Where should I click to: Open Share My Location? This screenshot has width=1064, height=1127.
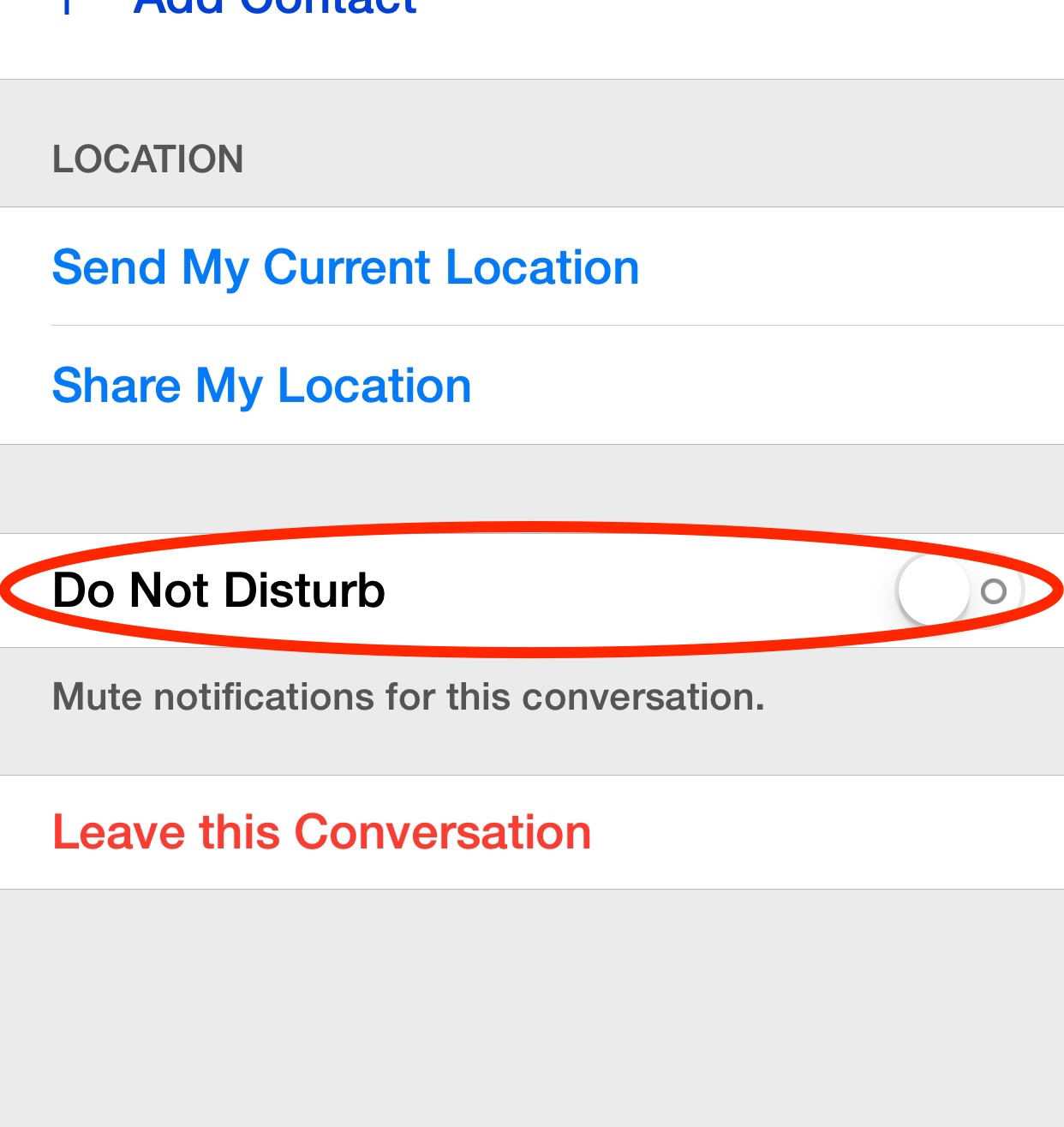261,386
